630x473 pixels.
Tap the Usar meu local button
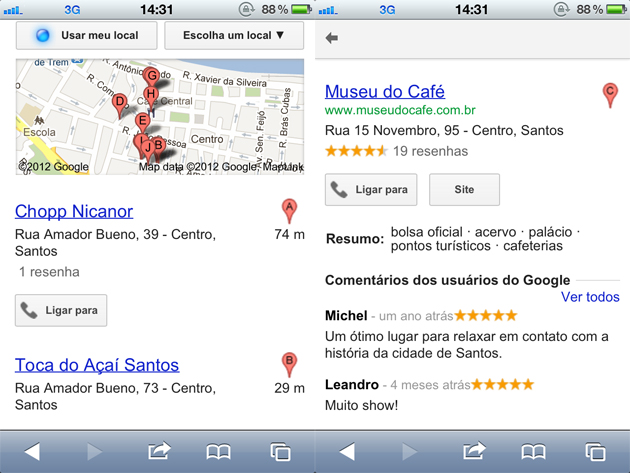pyautogui.click(x=86, y=36)
